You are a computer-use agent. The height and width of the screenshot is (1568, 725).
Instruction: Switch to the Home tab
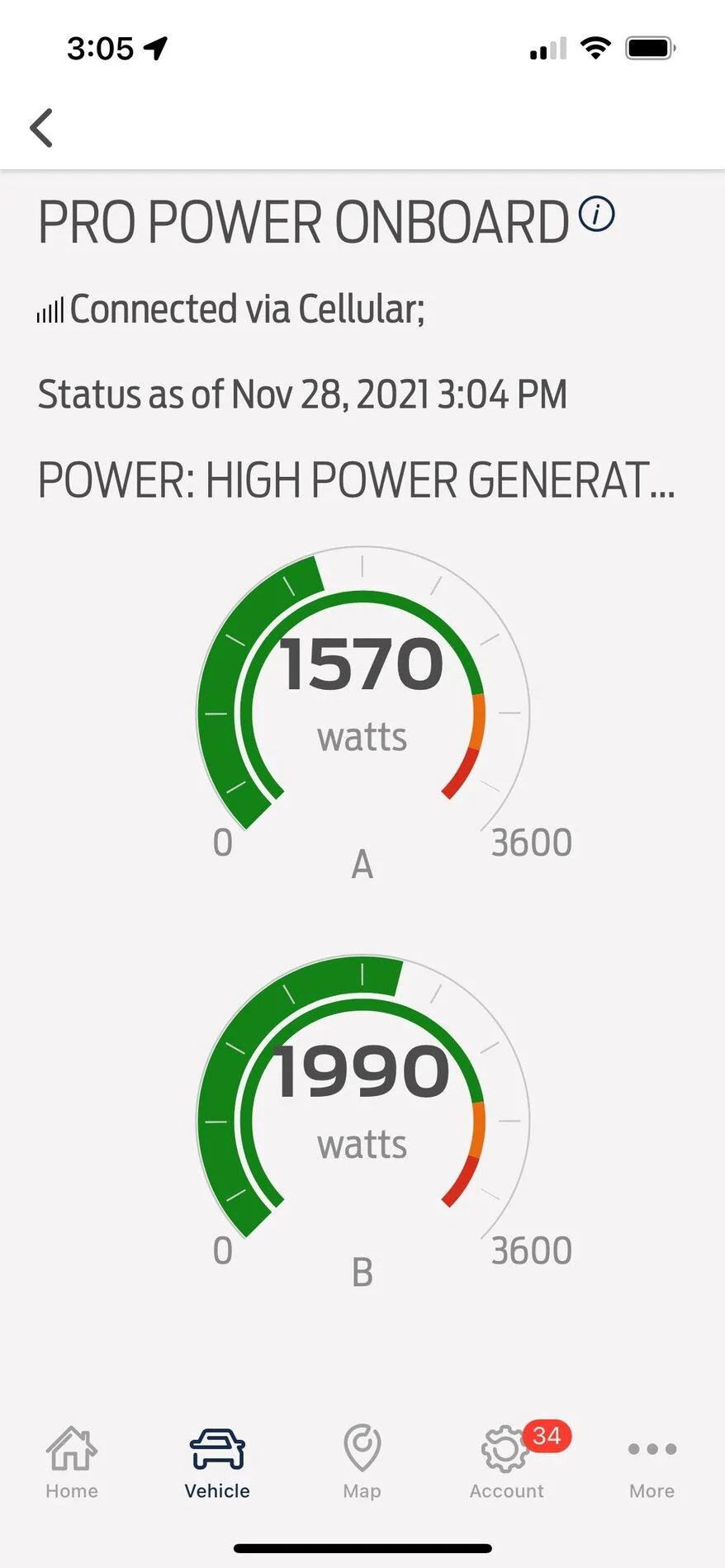[72, 1462]
